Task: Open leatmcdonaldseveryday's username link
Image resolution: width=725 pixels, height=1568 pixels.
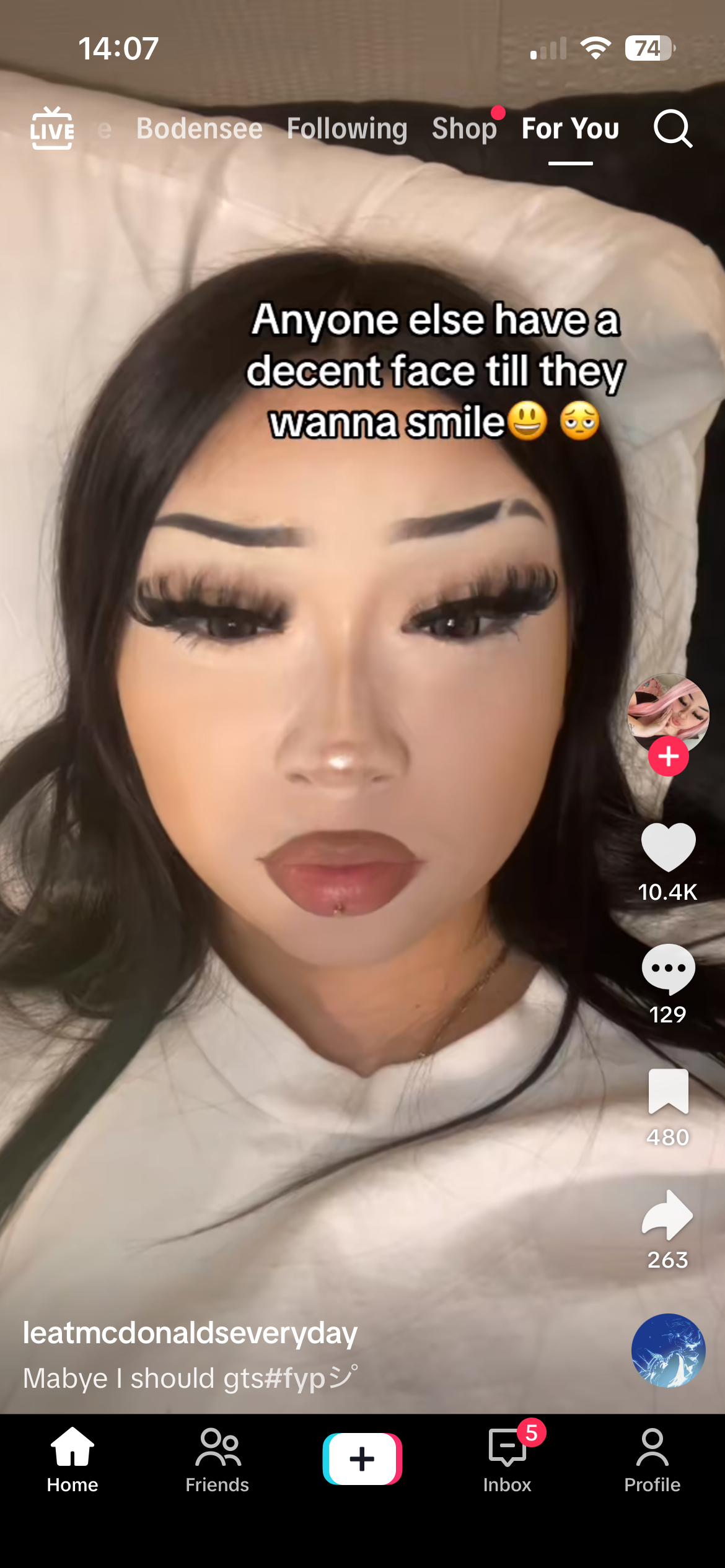Action: [190, 1333]
